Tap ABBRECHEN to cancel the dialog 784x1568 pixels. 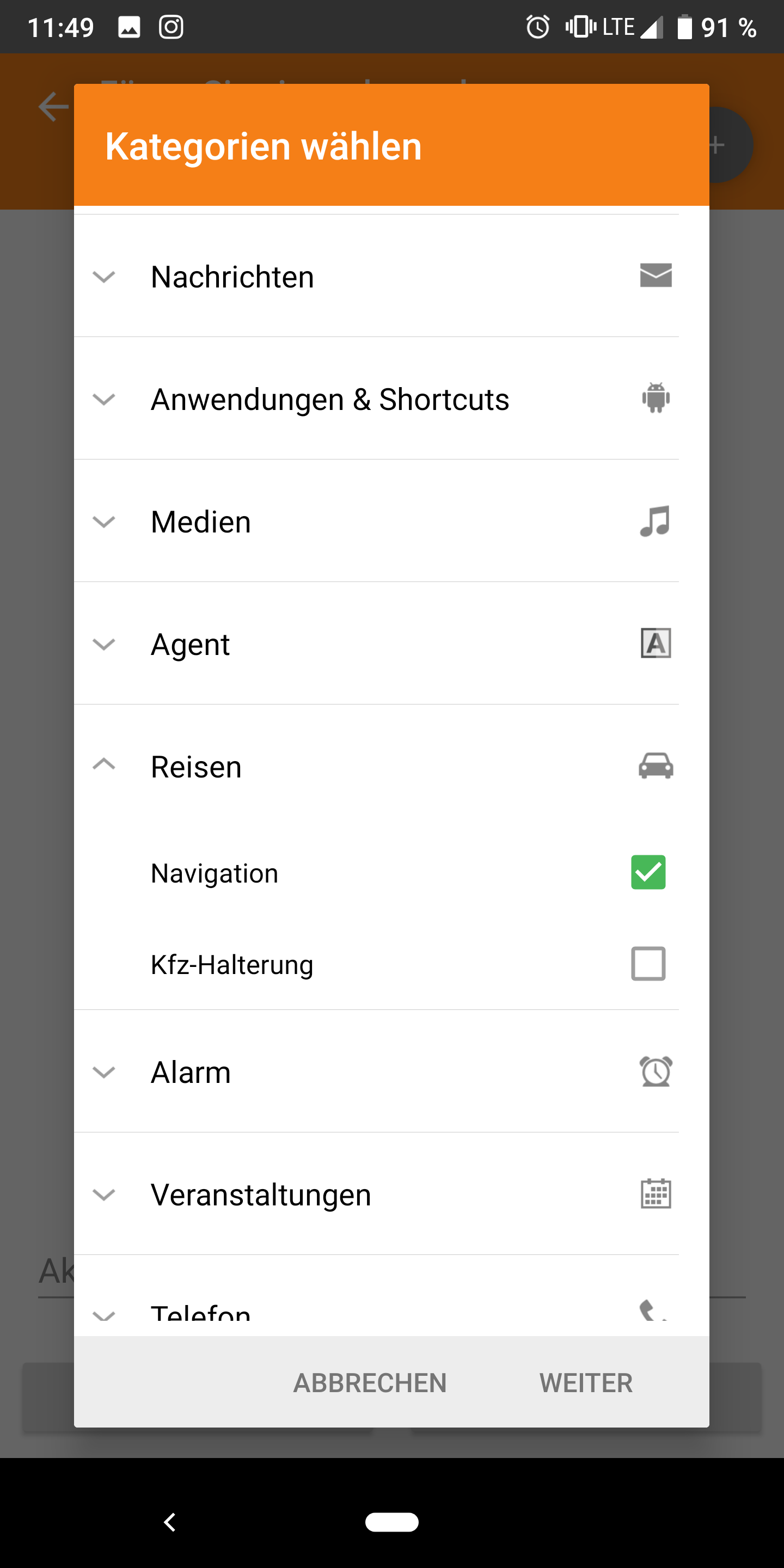[x=370, y=1383]
